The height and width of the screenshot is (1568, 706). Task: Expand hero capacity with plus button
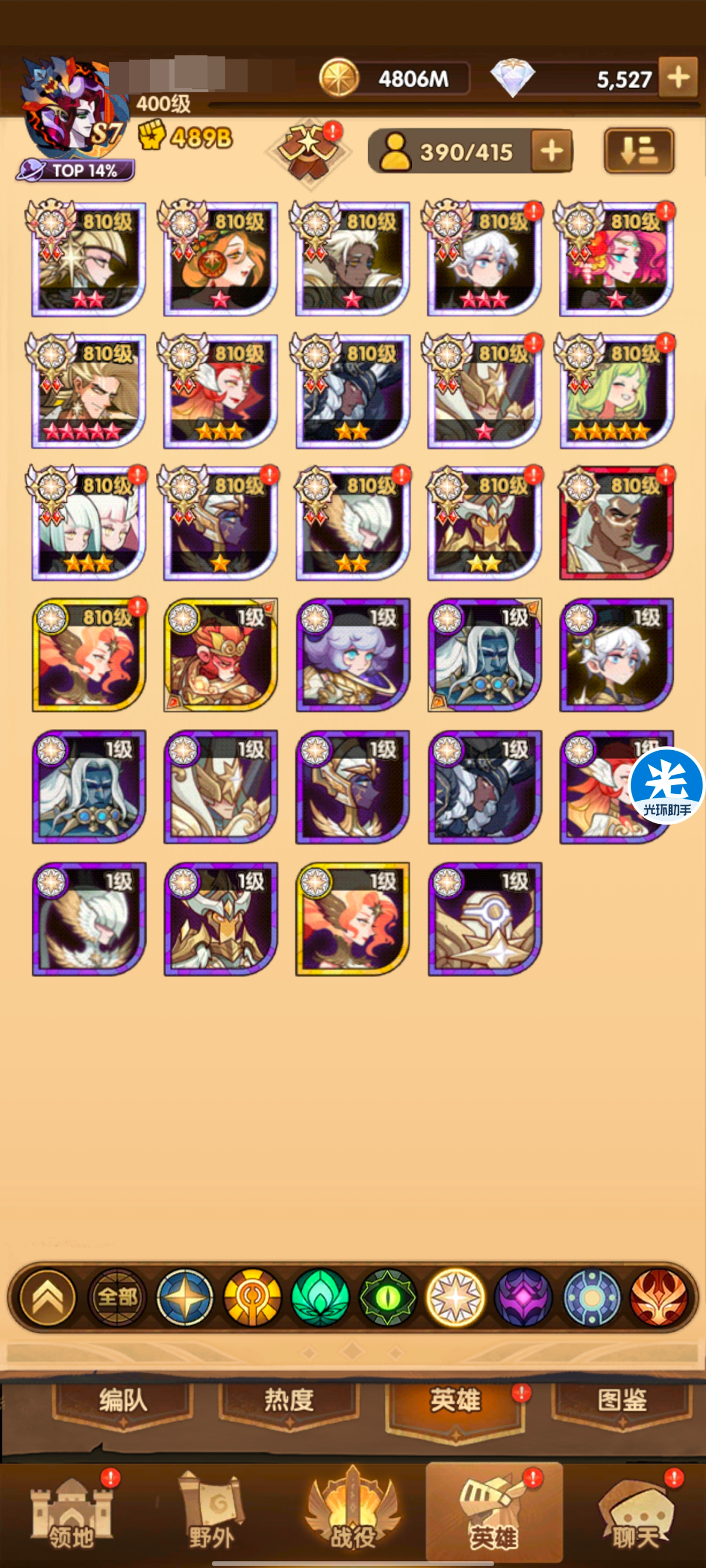(551, 151)
